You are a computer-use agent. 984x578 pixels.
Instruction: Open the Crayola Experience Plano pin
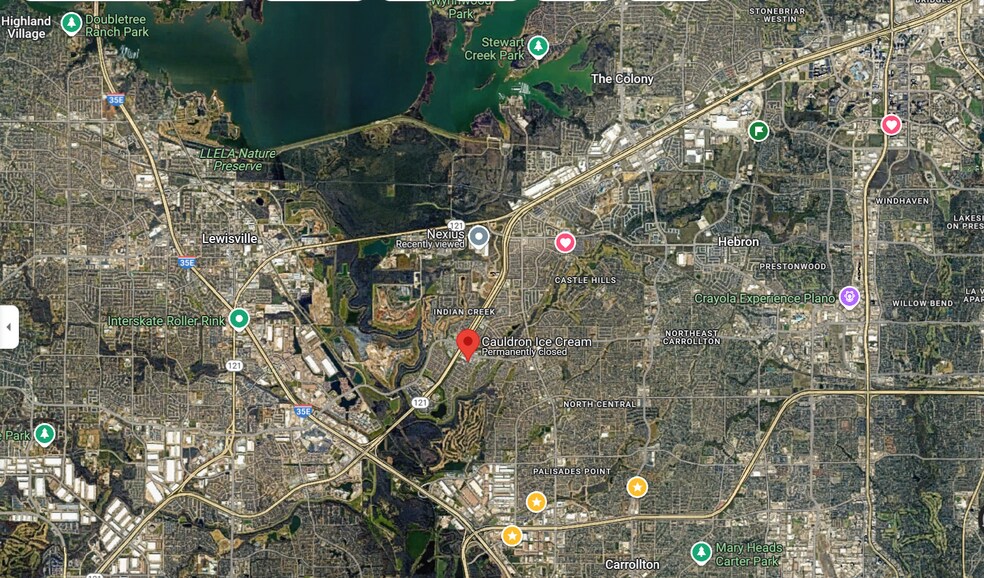[849, 297]
